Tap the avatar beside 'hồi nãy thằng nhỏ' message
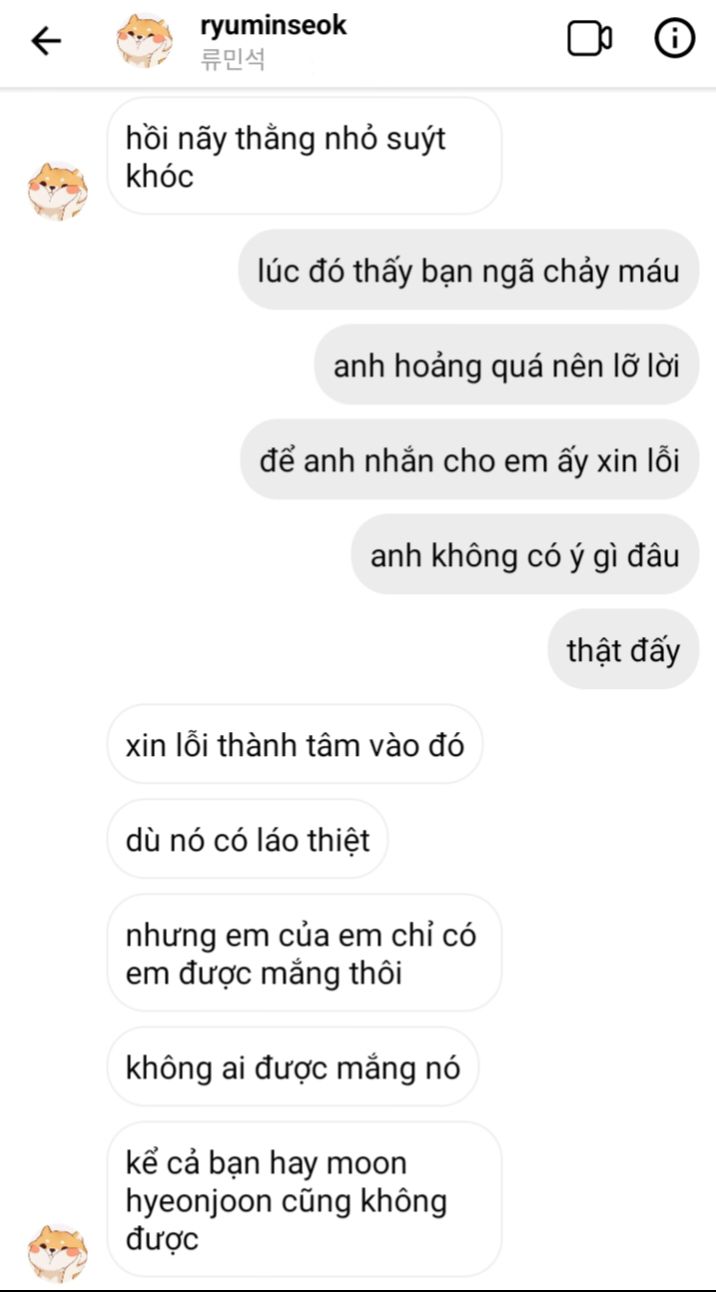Screen dimensions: 716x1292 tap(57, 190)
